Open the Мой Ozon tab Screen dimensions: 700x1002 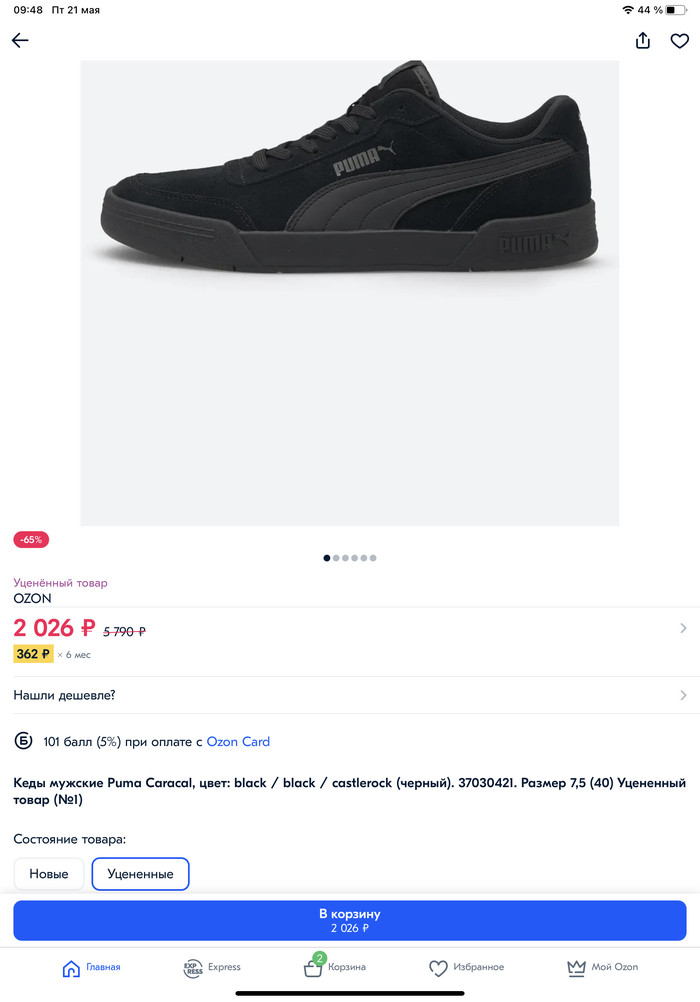coord(602,968)
